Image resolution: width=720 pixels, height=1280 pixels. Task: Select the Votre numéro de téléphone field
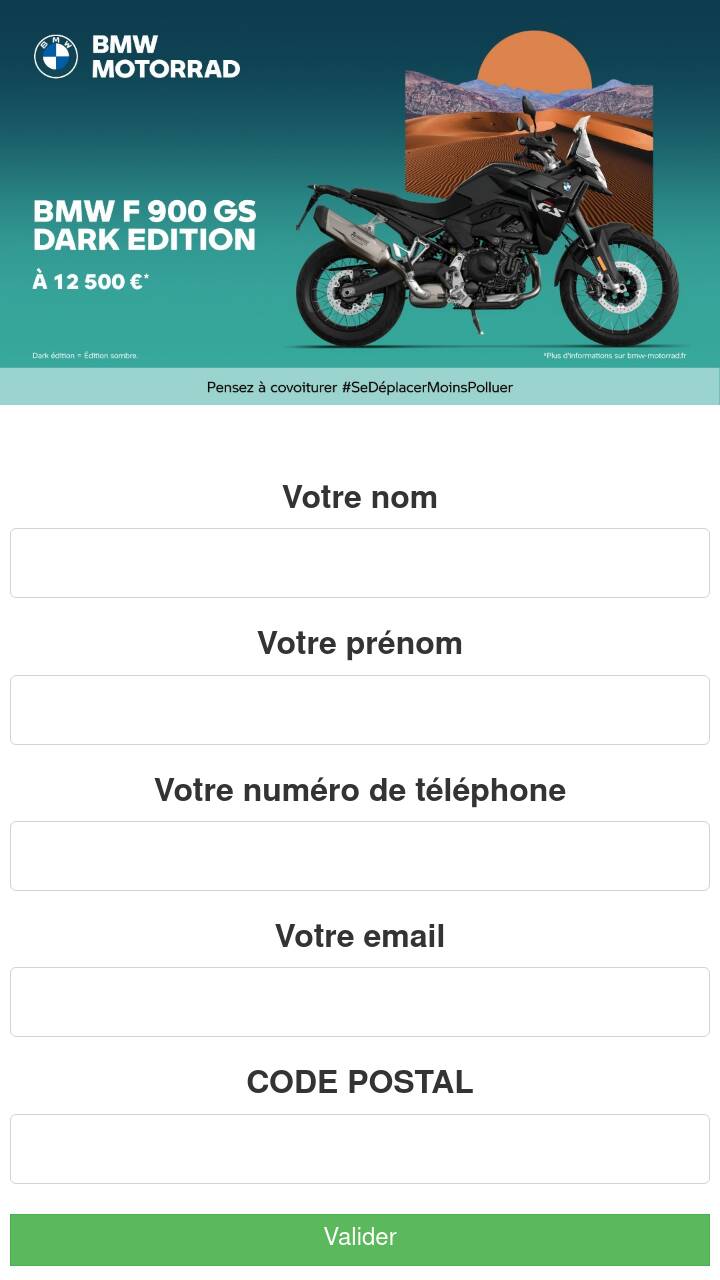coord(360,856)
